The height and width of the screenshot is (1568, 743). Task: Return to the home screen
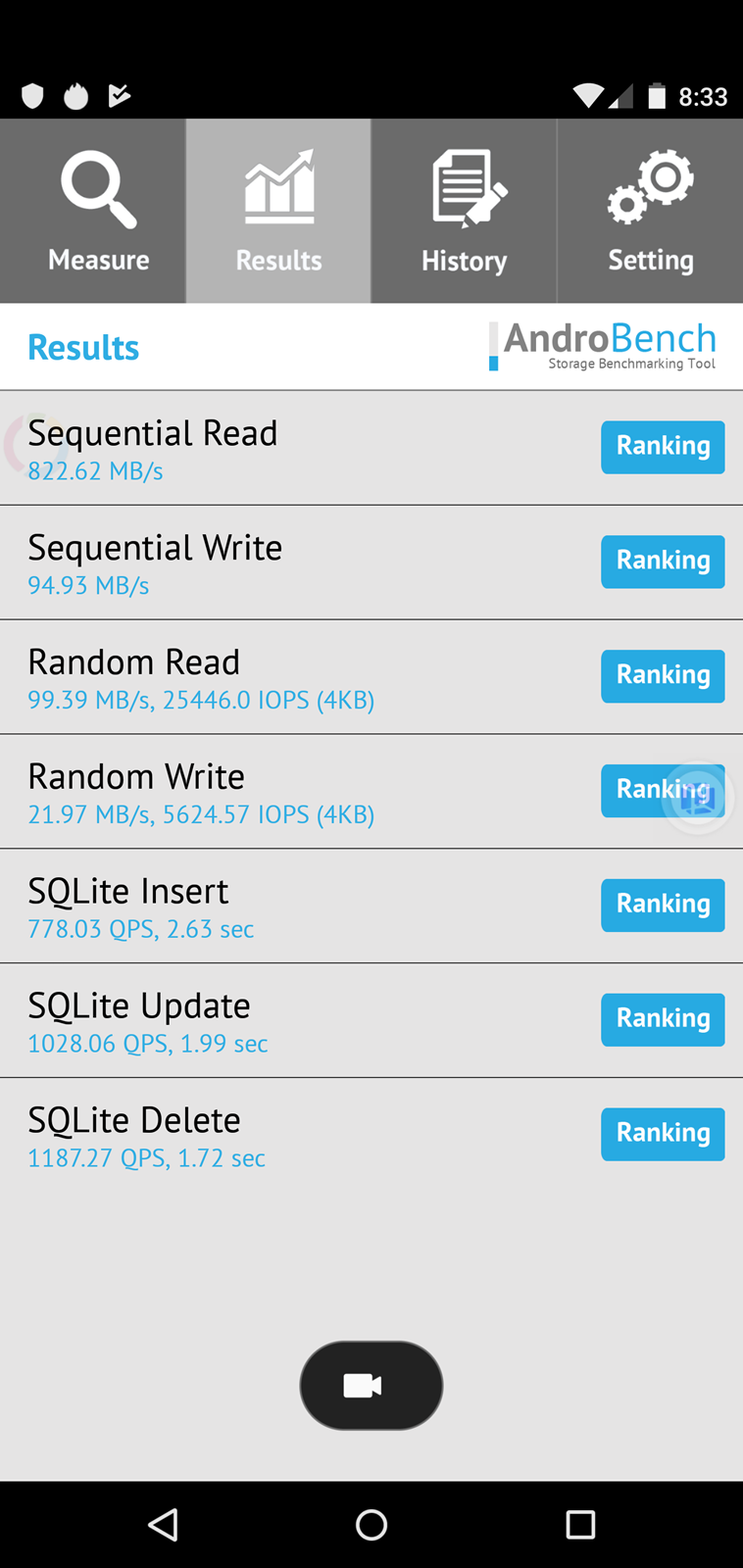(x=371, y=1524)
